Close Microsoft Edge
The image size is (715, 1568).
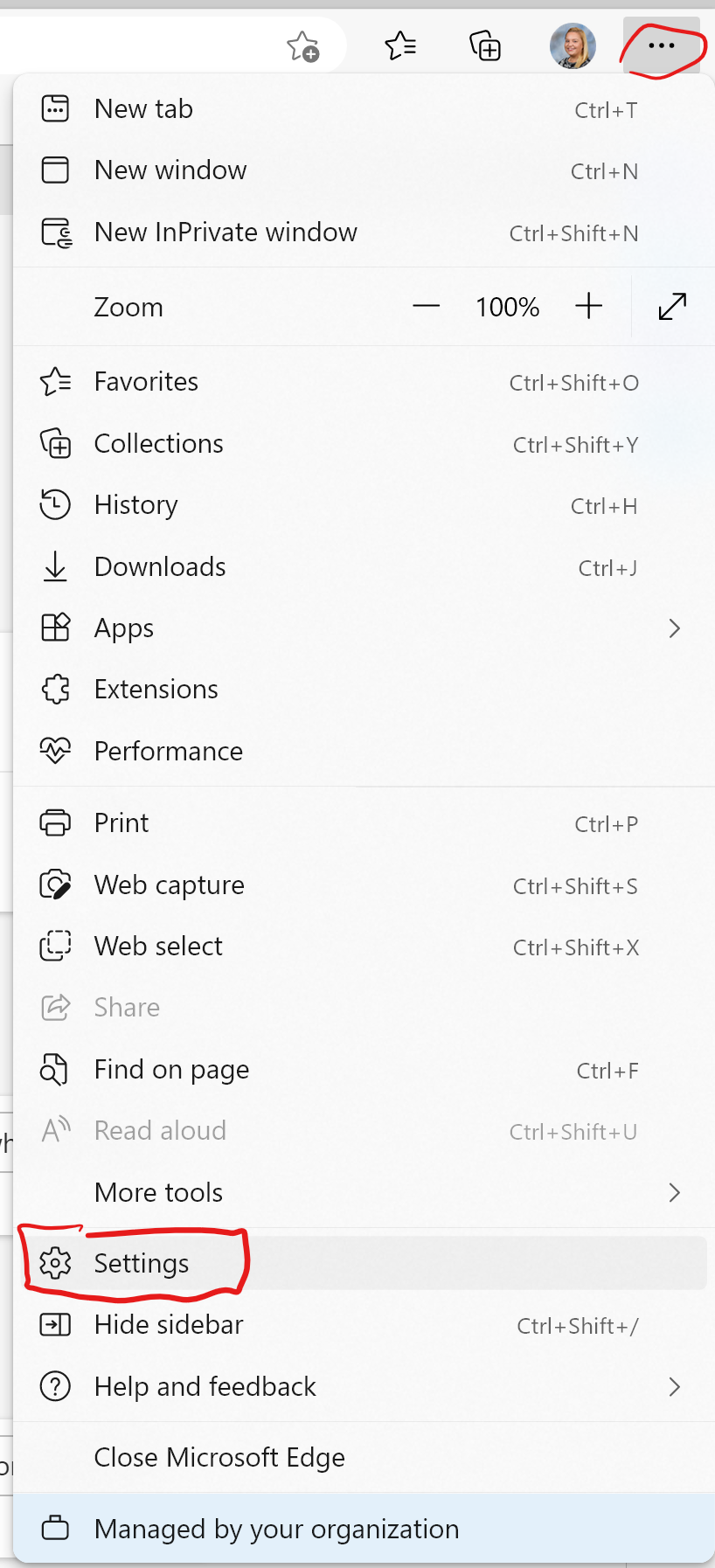click(x=219, y=1457)
